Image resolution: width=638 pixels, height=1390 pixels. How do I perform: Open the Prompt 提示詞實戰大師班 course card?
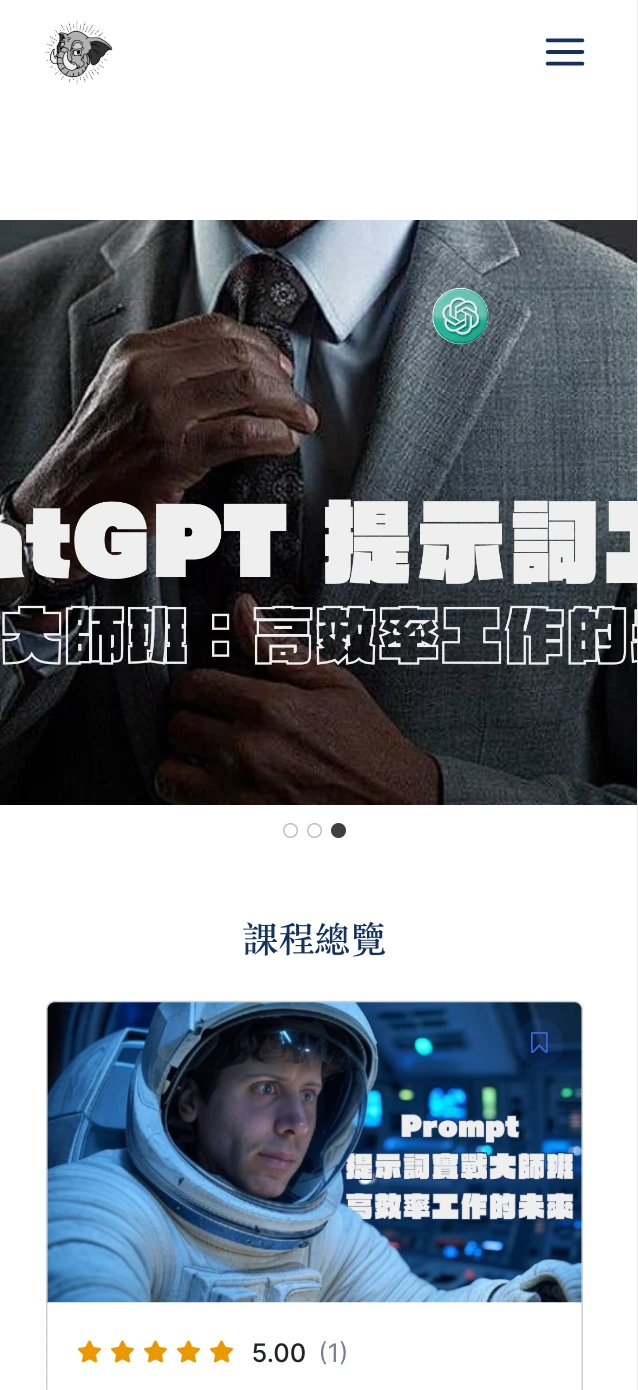click(x=314, y=1152)
